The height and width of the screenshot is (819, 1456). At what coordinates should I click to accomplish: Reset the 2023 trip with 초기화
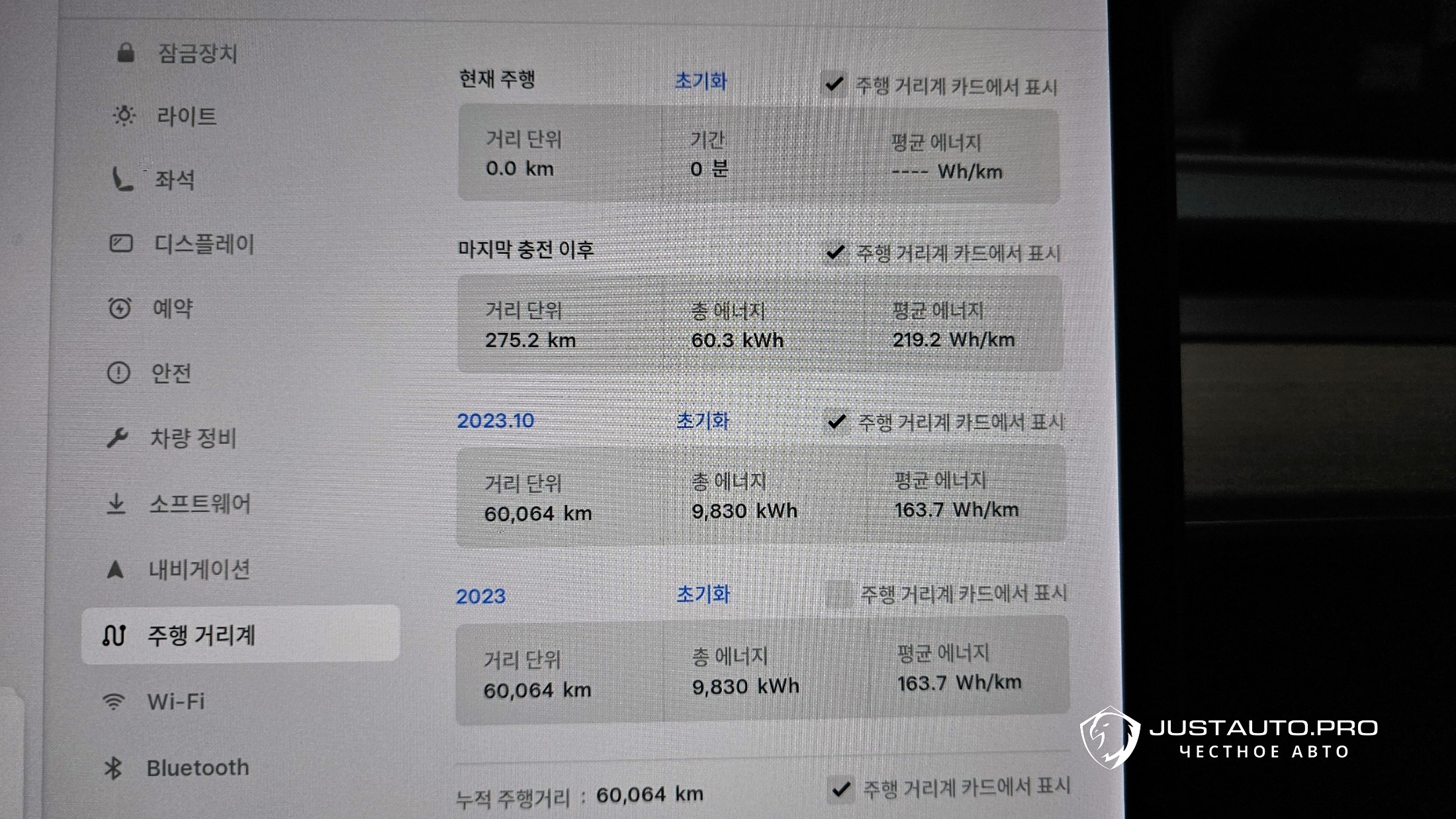pyautogui.click(x=703, y=594)
